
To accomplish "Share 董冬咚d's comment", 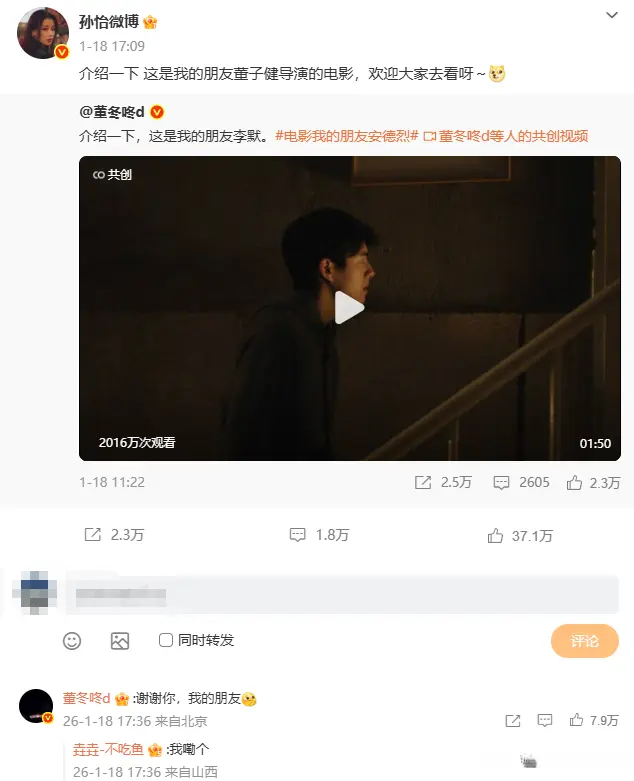I will (x=513, y=720).
